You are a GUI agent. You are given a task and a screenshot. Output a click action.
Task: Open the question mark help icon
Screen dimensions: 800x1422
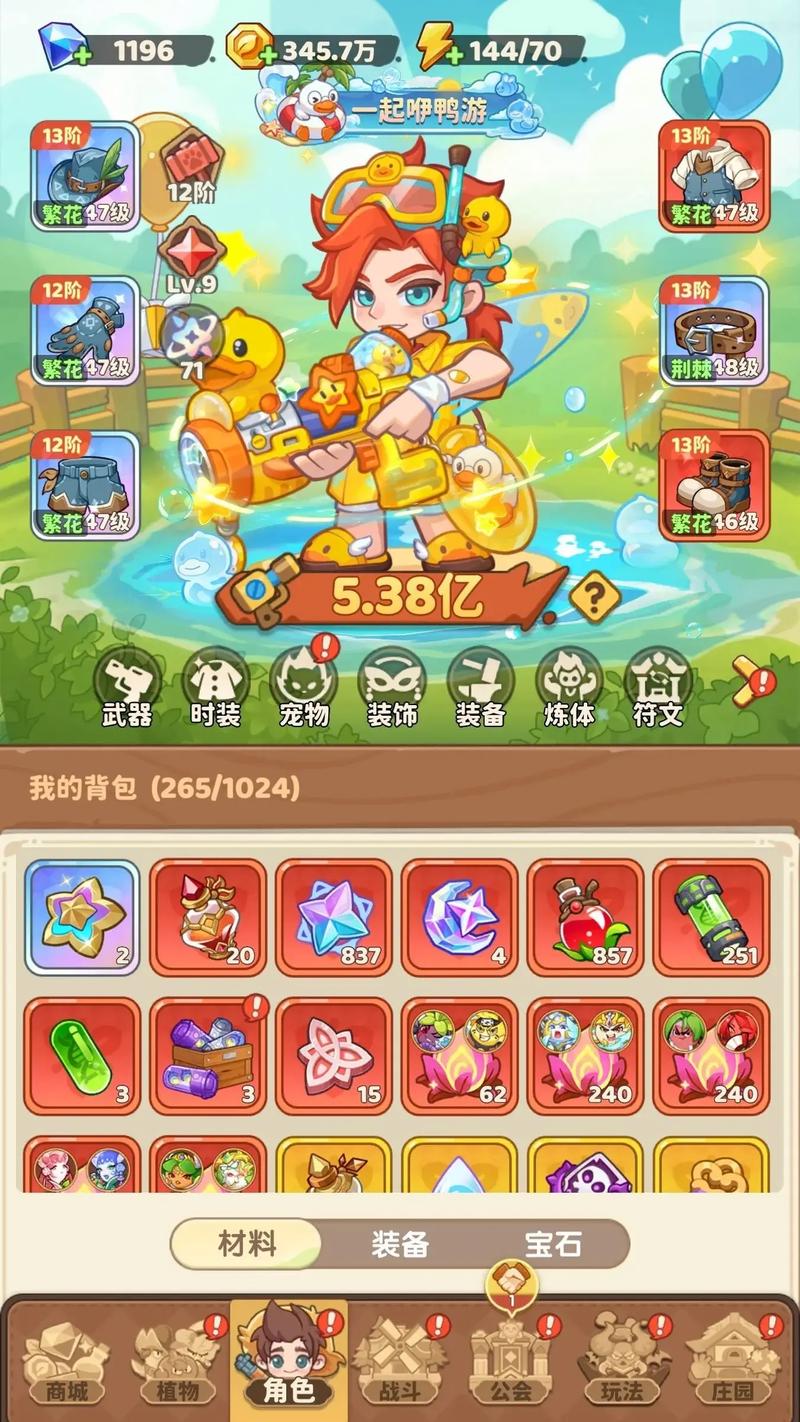coord(594,597)
